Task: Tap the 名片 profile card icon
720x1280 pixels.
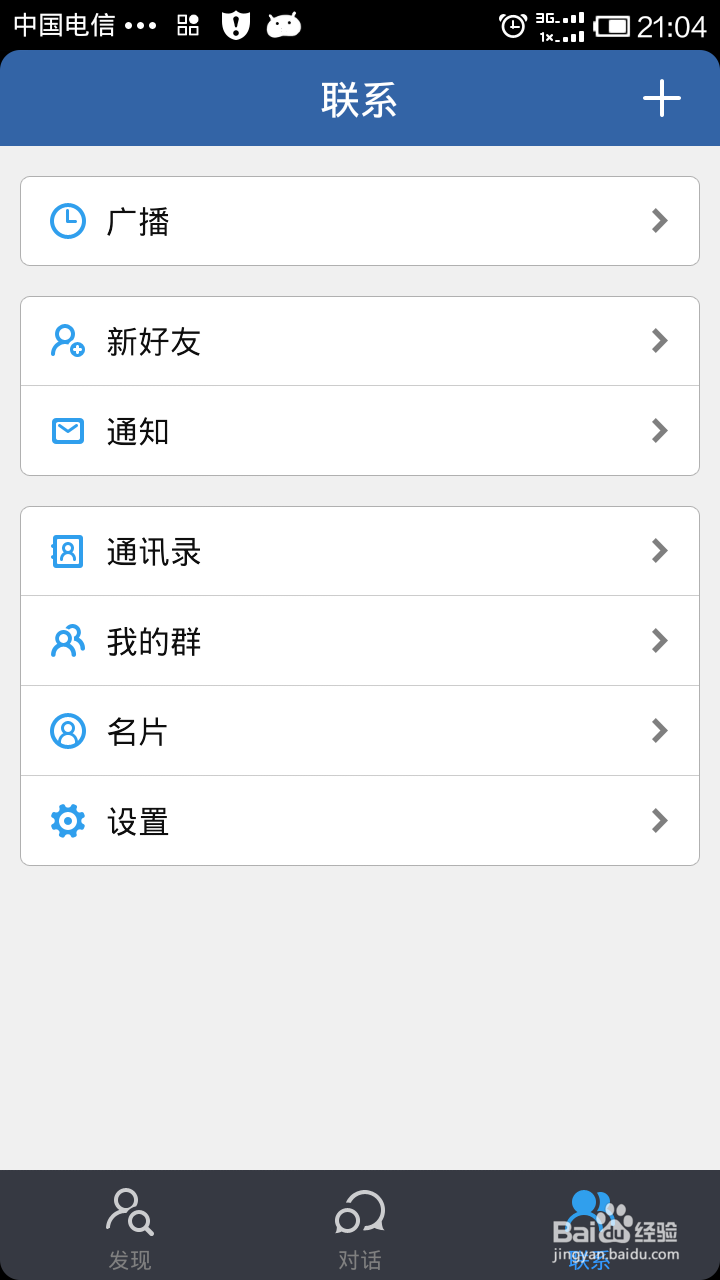Action: pos(66,730)
